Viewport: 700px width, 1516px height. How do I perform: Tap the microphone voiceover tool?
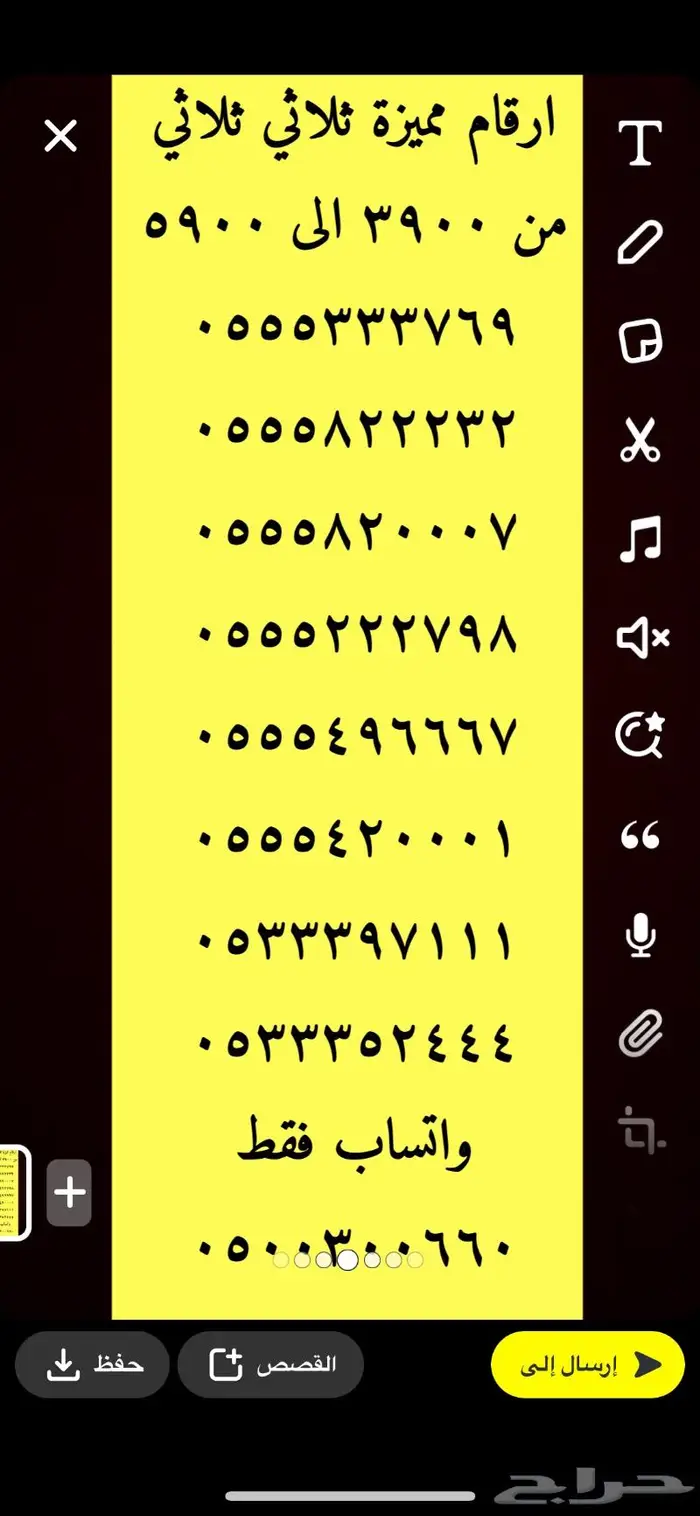coord(640,935)
